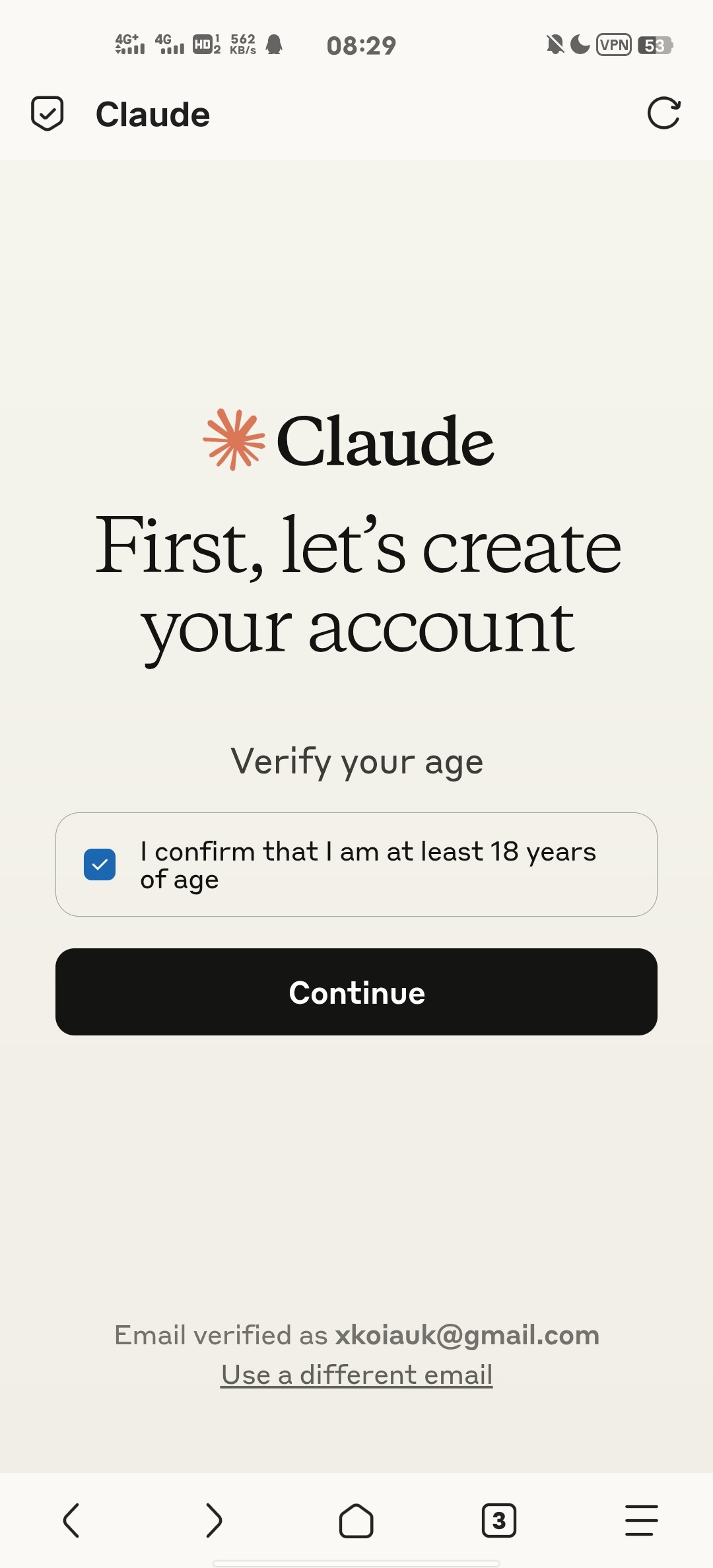Uncheck the 18 years of age confirmation
The width and height of the screenshot is (713, 1568).
pos(100,865)
